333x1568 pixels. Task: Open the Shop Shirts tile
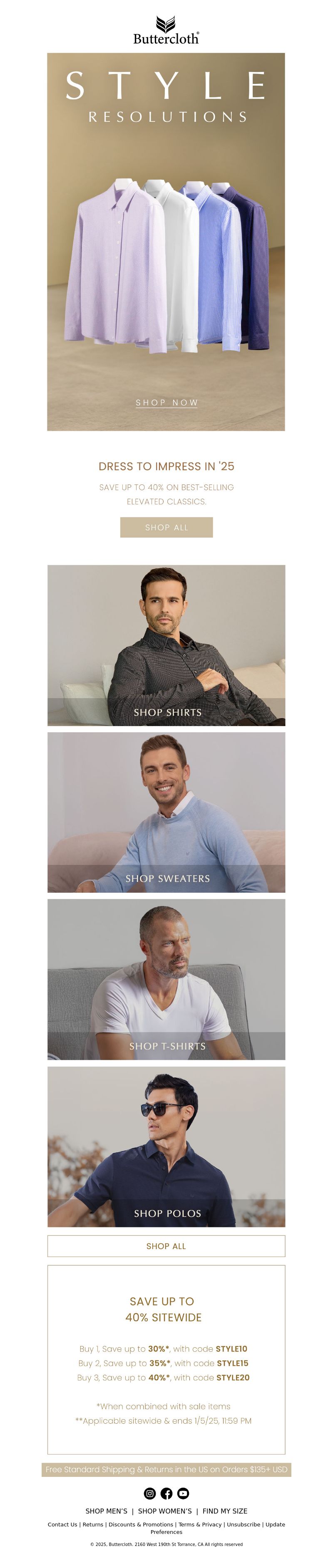coord(166,645)
